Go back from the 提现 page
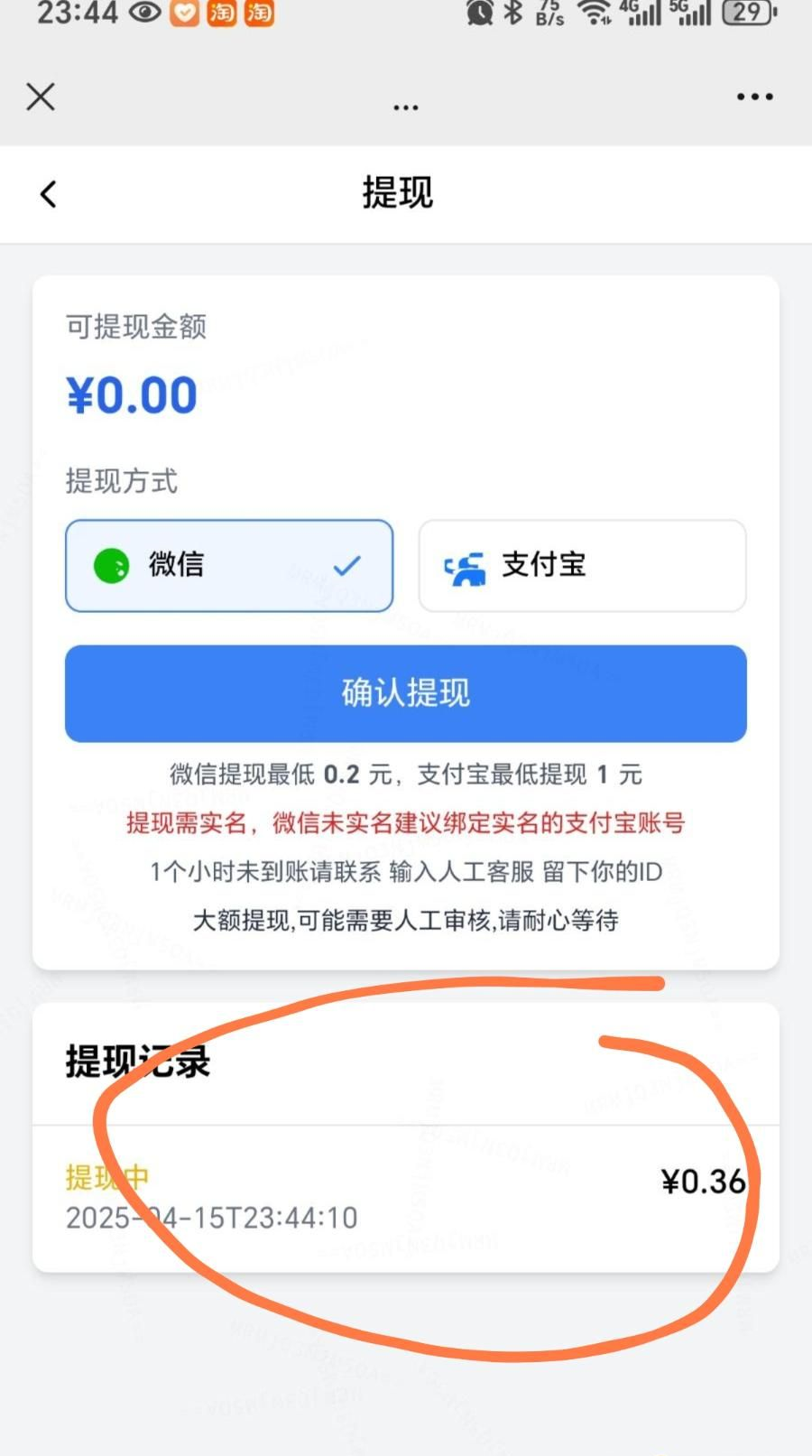812x1456 pixels. pos(49,194)
